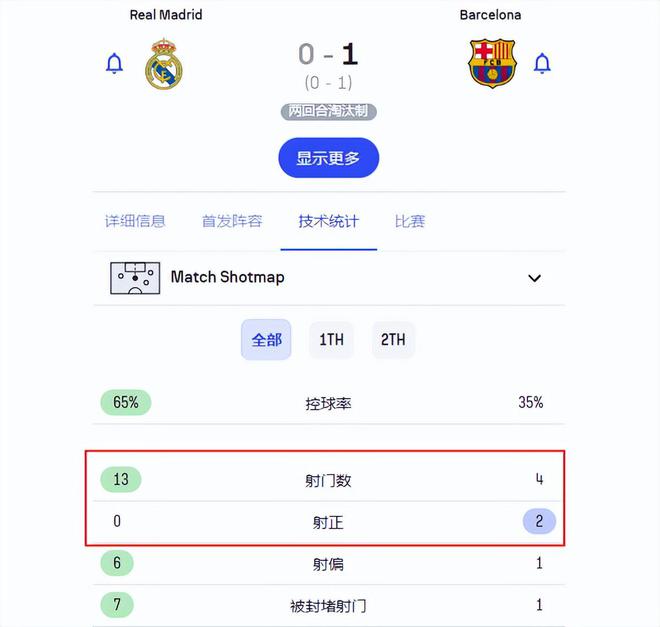Screen dimensions: 660x627
Task: Show first half stats with 1TH
Action: [331, 340]
